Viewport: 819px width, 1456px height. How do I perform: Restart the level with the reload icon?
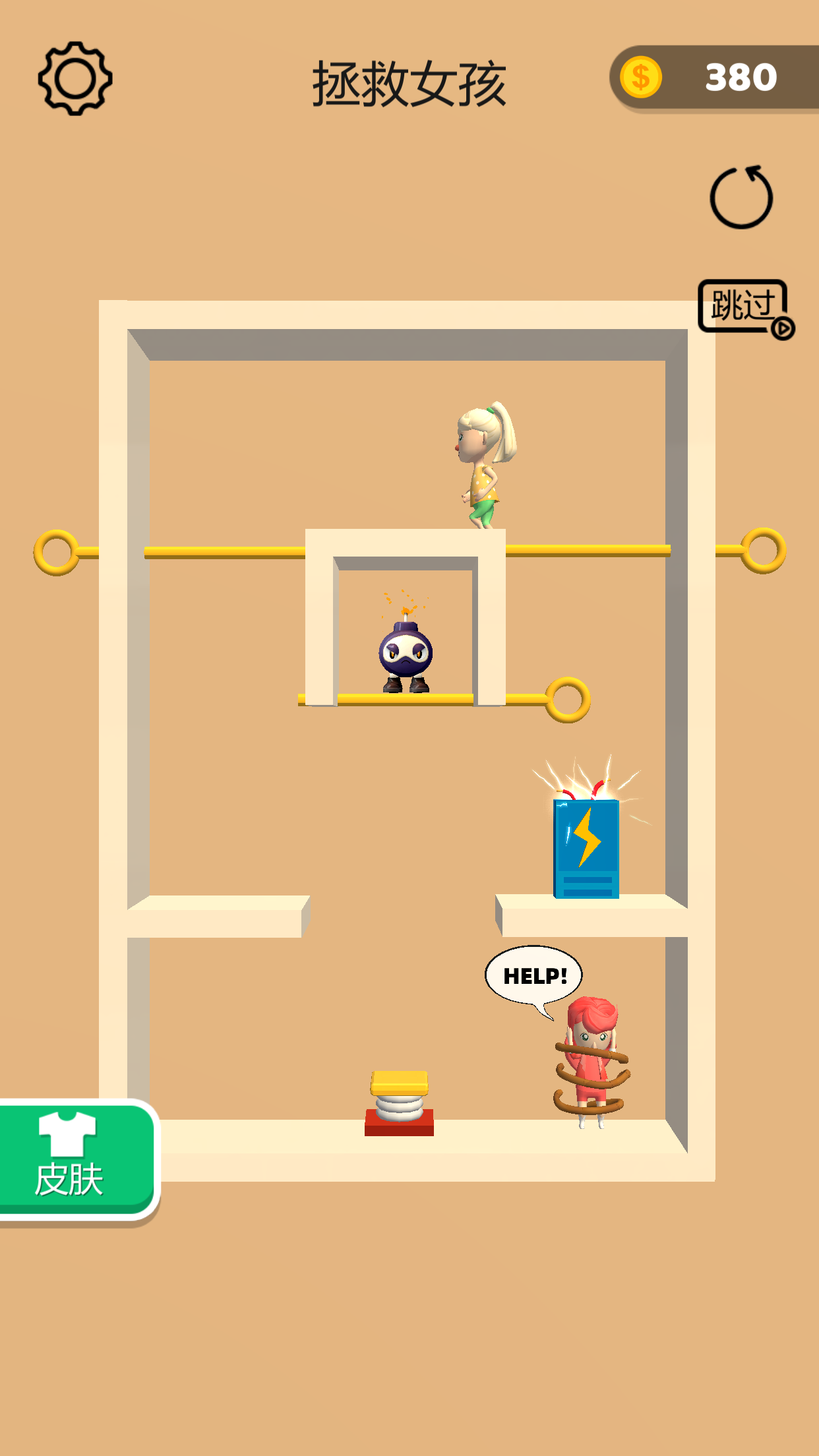coord(742,197)
